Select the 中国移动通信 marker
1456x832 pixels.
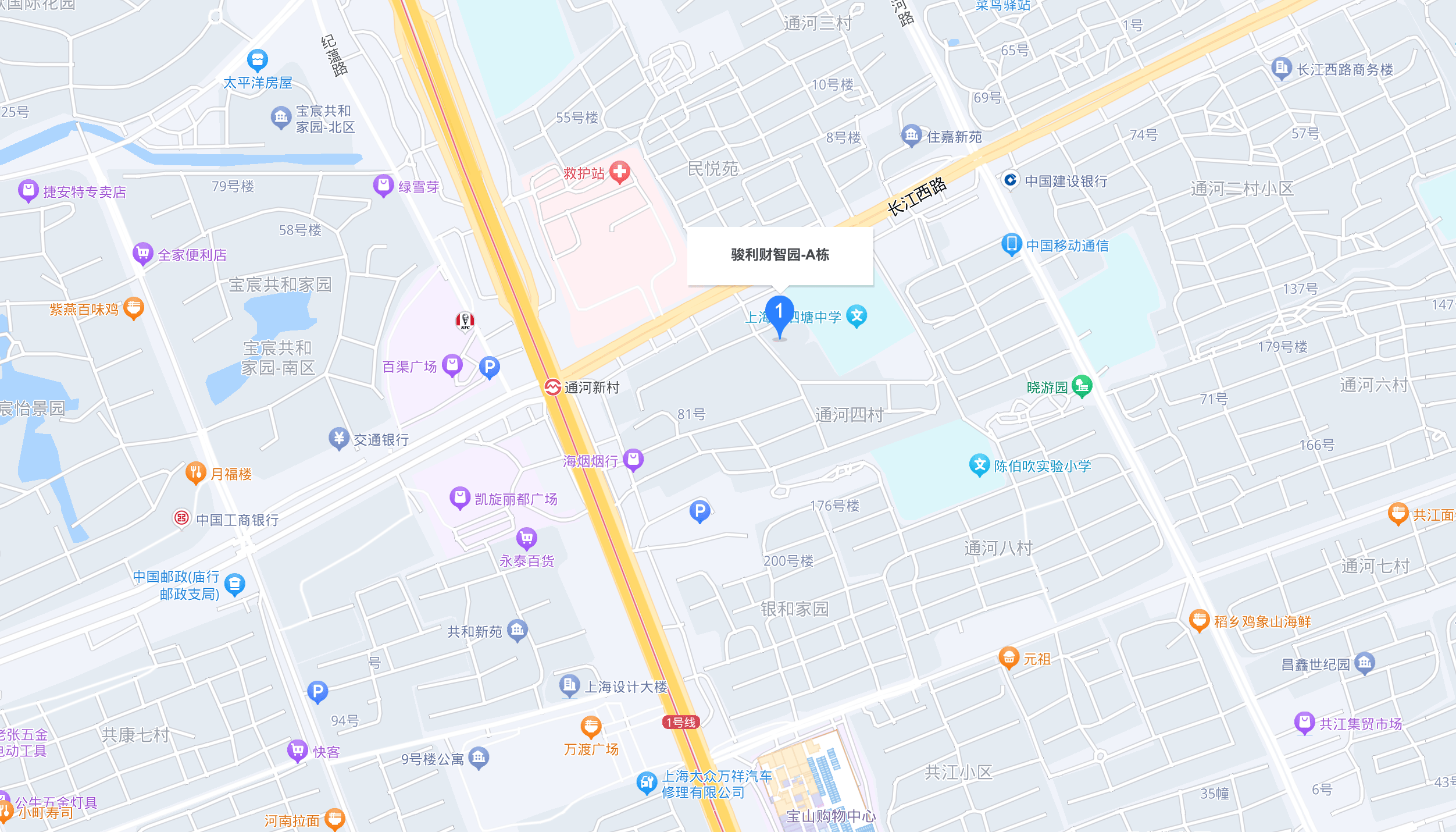(x=1011, y=244)
